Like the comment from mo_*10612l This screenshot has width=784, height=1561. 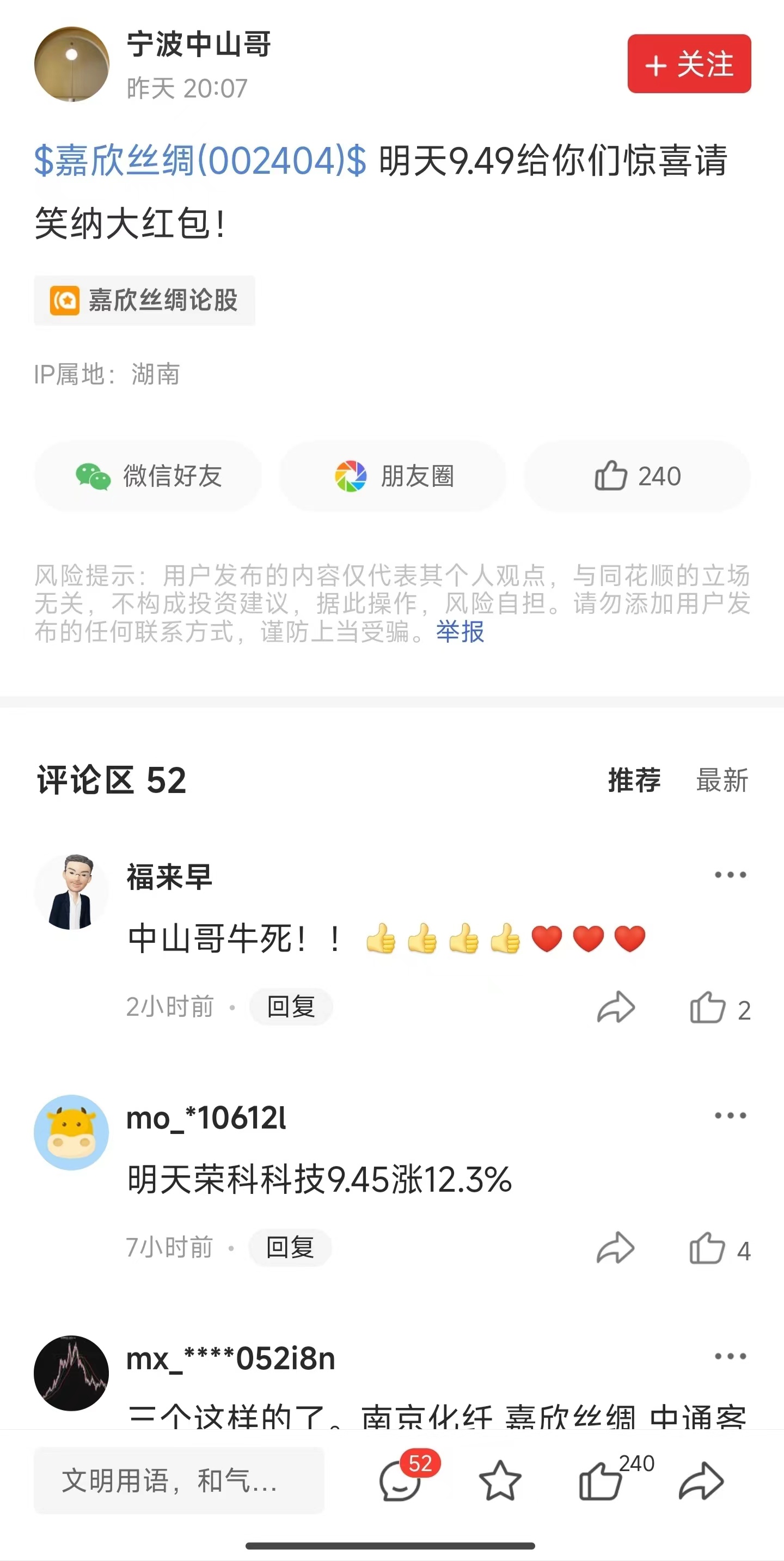(719, 1249)
